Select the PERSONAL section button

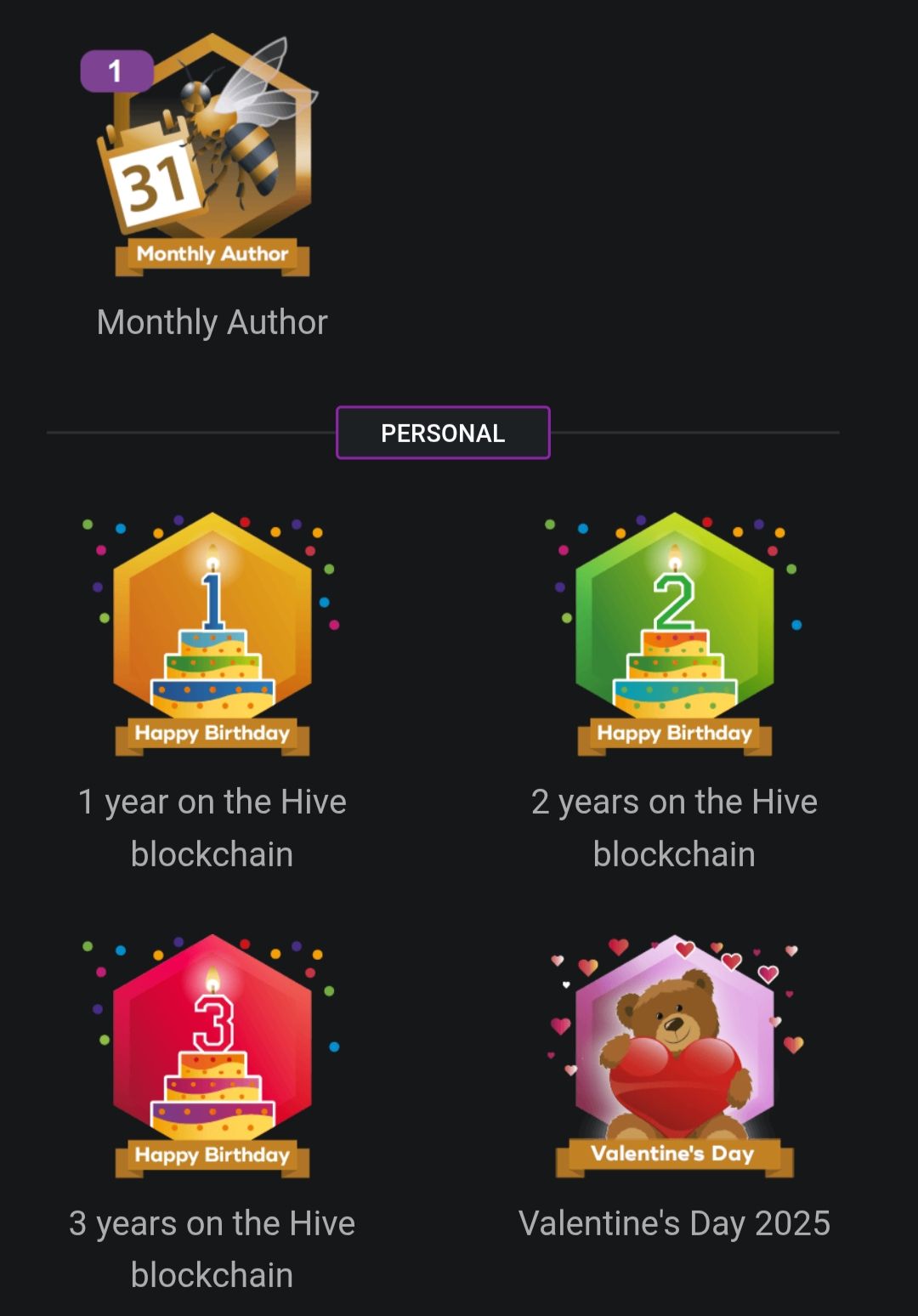[443, 433]
